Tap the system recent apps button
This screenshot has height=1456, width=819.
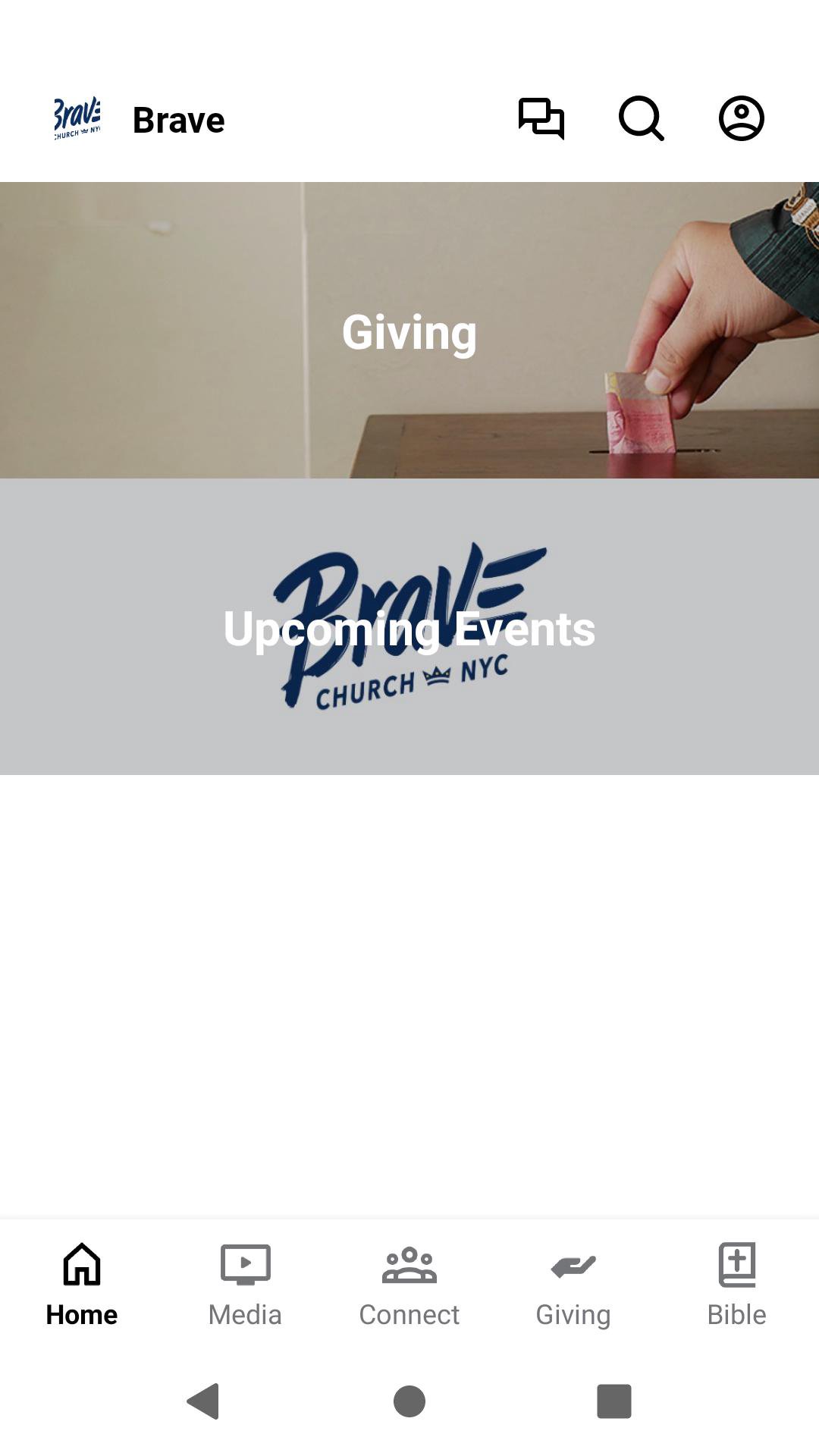613,1401
